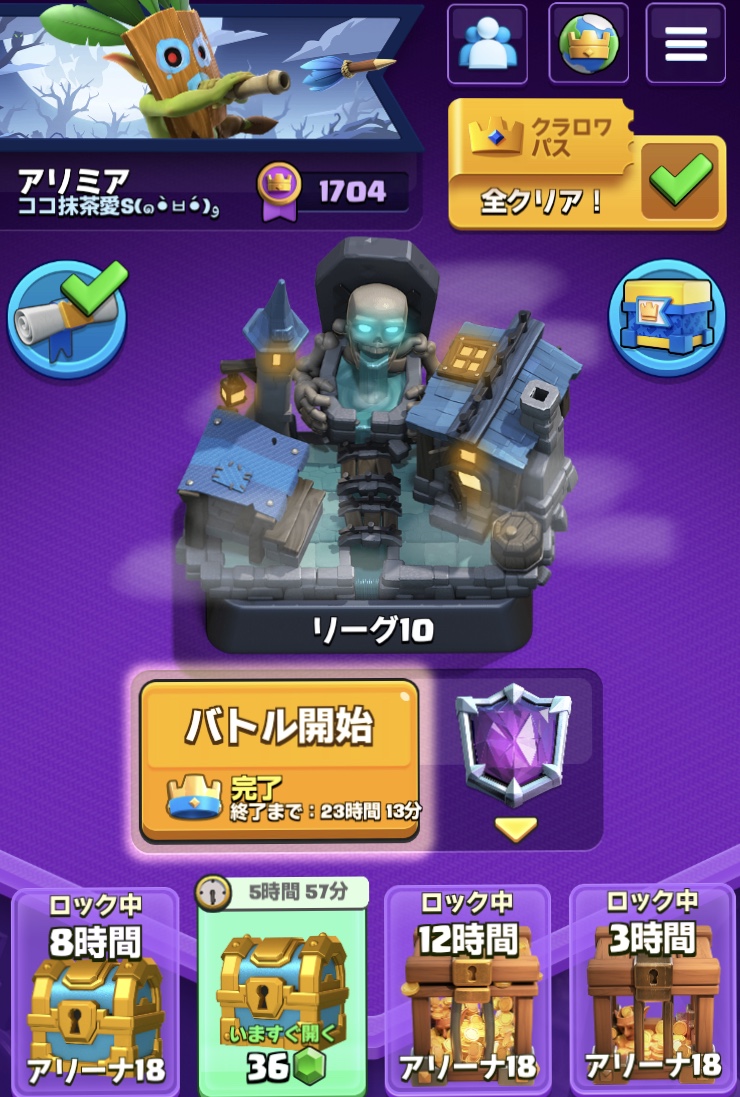Screen dimensions: 740x1097
Task: Open the quests scroll icon
Action: pyautogui.click(x=68, y=318)
